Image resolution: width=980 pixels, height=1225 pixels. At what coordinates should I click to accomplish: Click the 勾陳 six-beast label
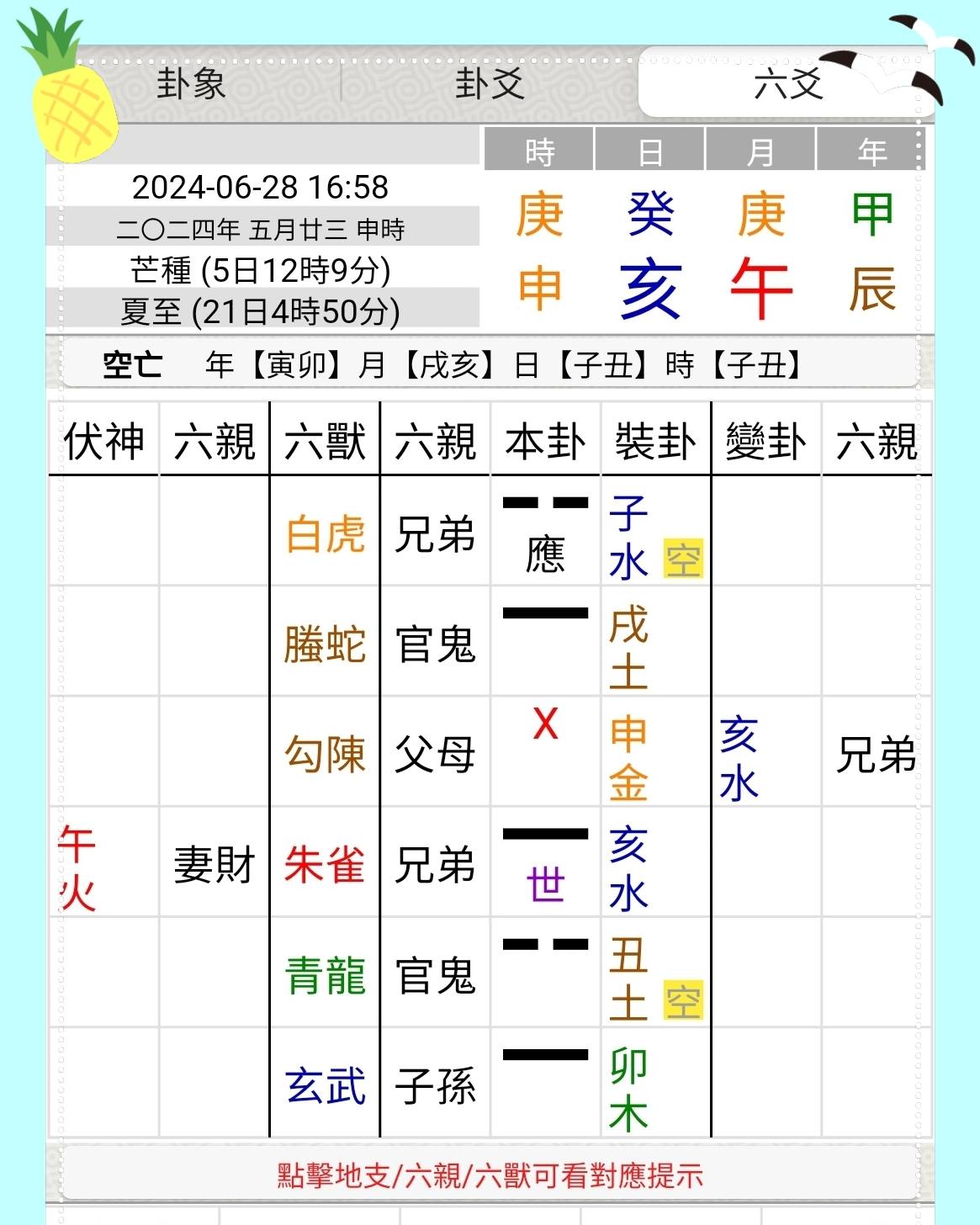326,751
